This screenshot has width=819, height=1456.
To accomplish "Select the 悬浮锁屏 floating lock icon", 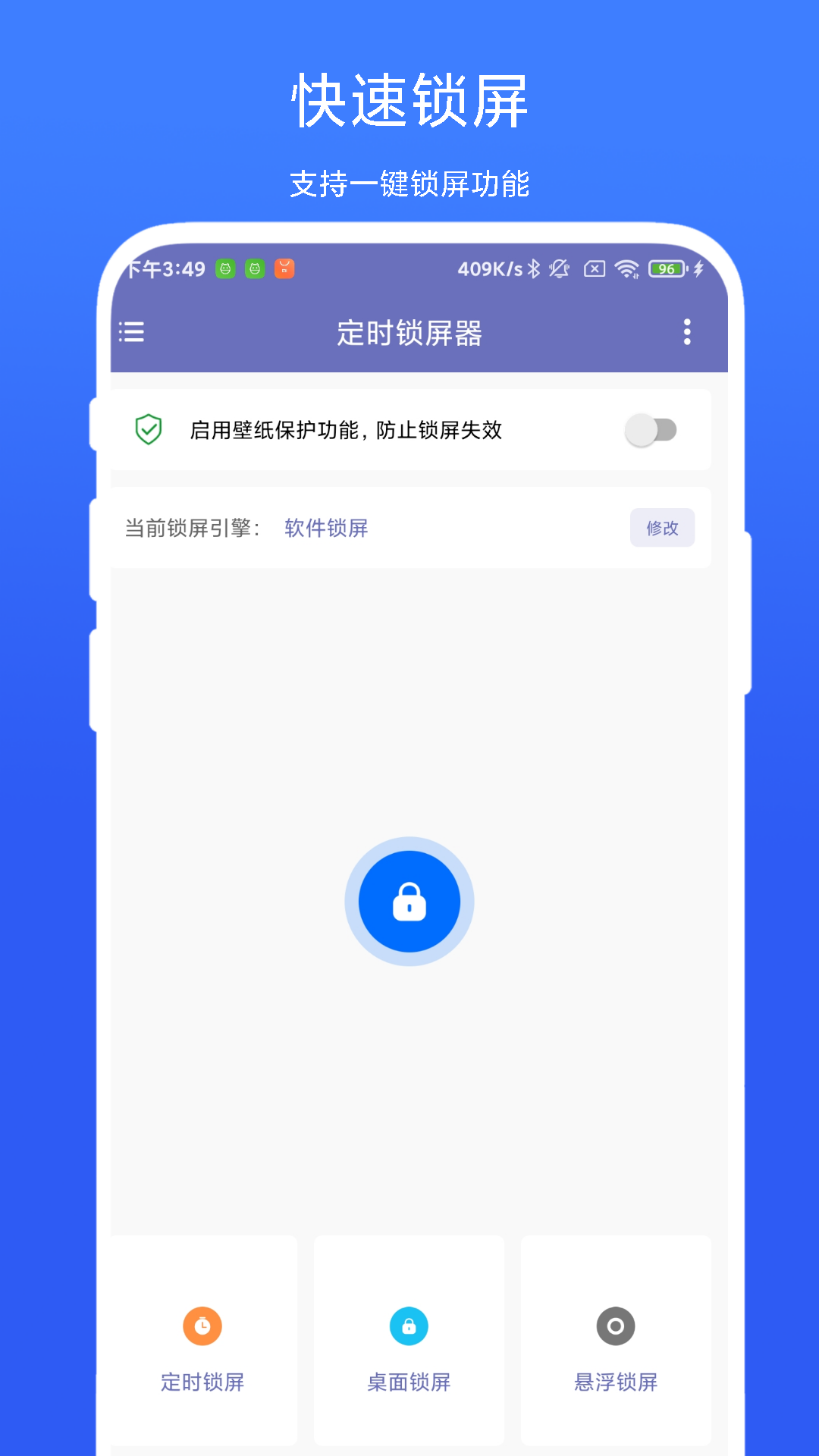I will pos(616,1327).
